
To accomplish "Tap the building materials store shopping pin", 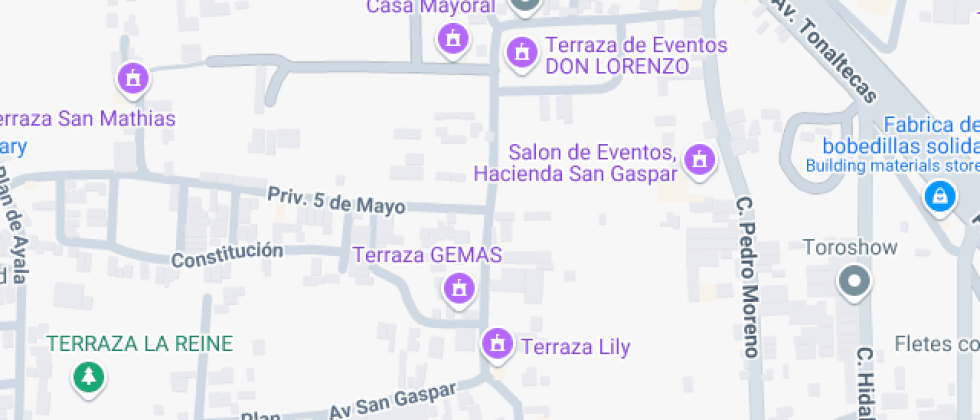I will click(939, 196).
